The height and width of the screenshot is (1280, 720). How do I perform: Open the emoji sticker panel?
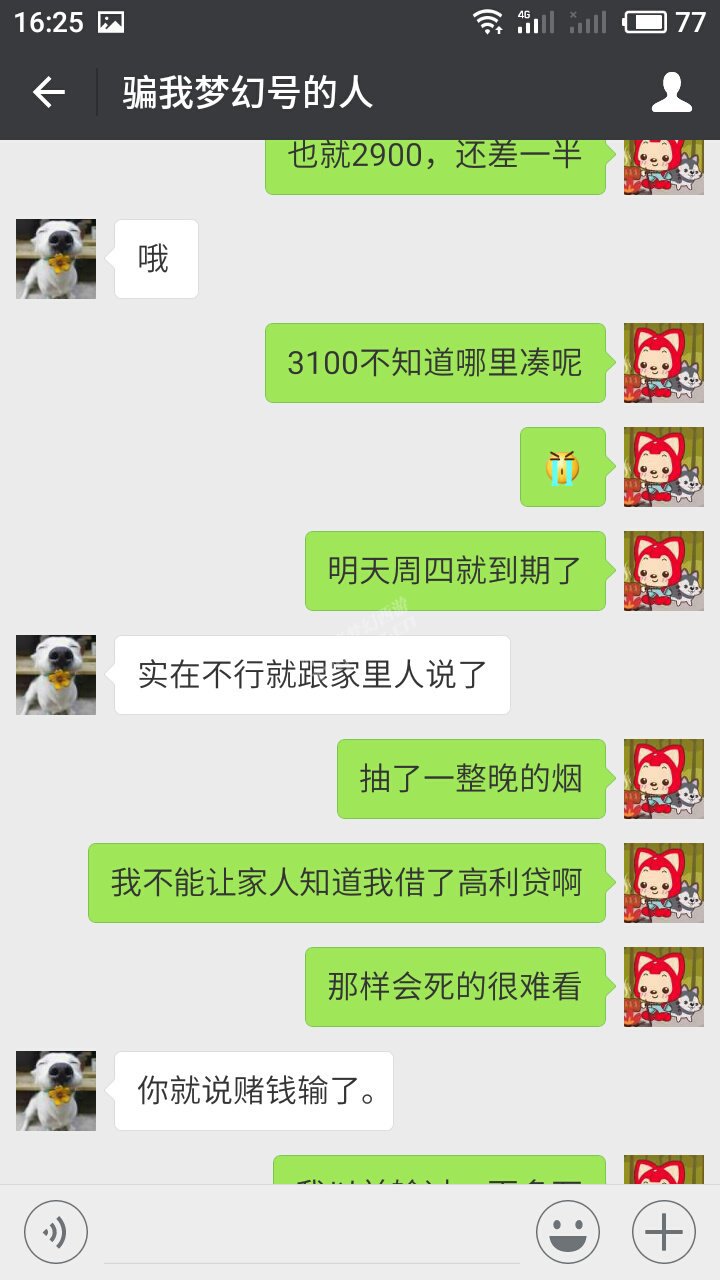pos(568,1232)
